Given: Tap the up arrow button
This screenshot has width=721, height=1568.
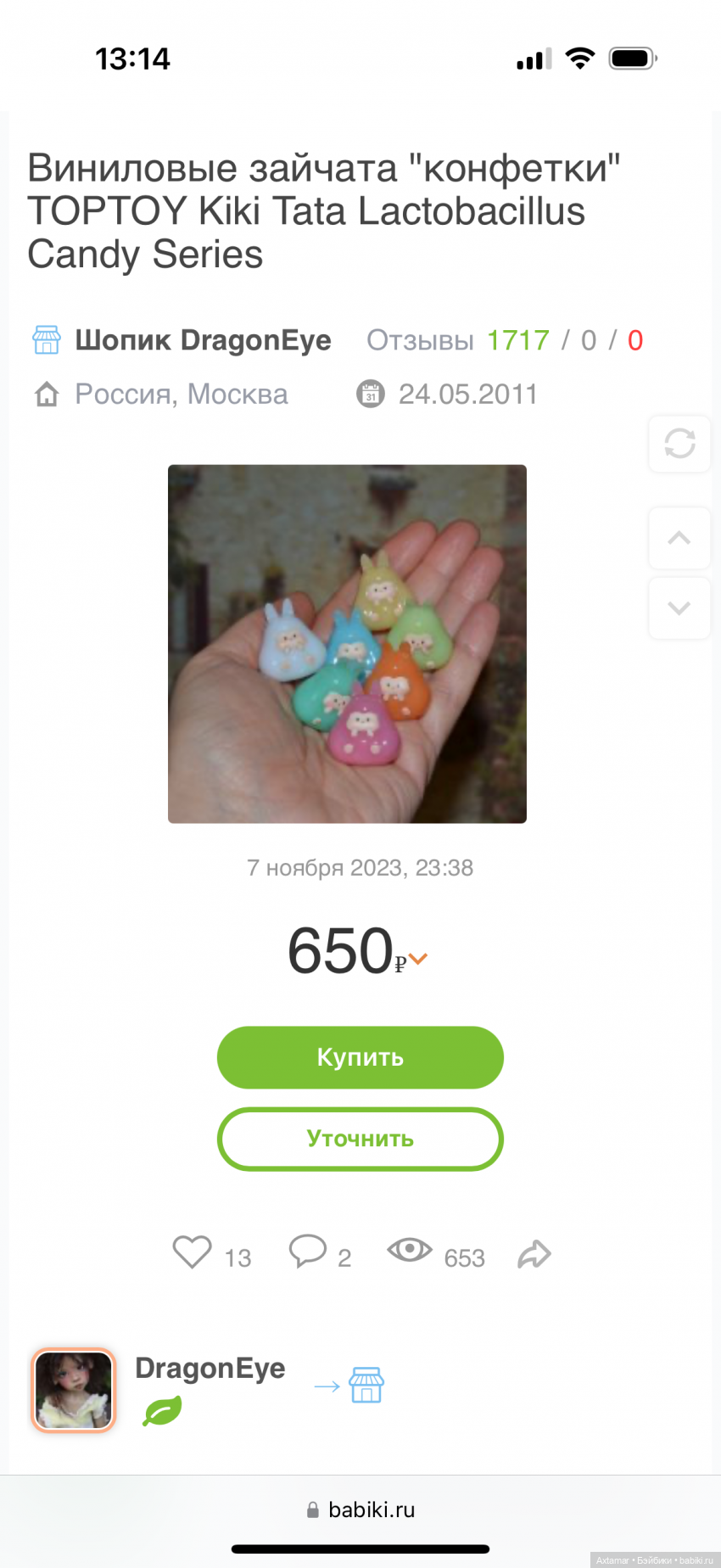Looking at the screenshot, I should 679,538.
